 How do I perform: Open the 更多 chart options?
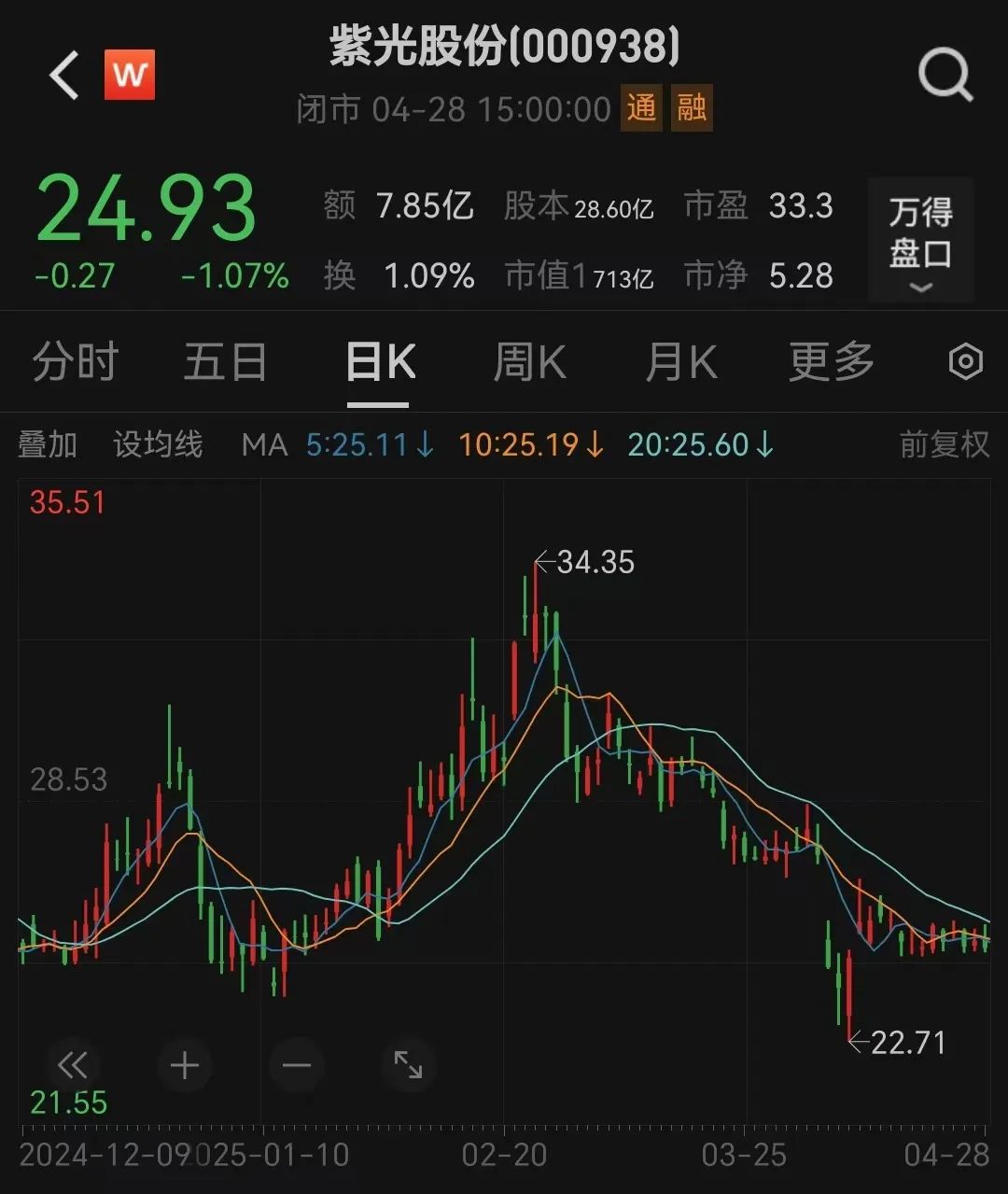831,361
